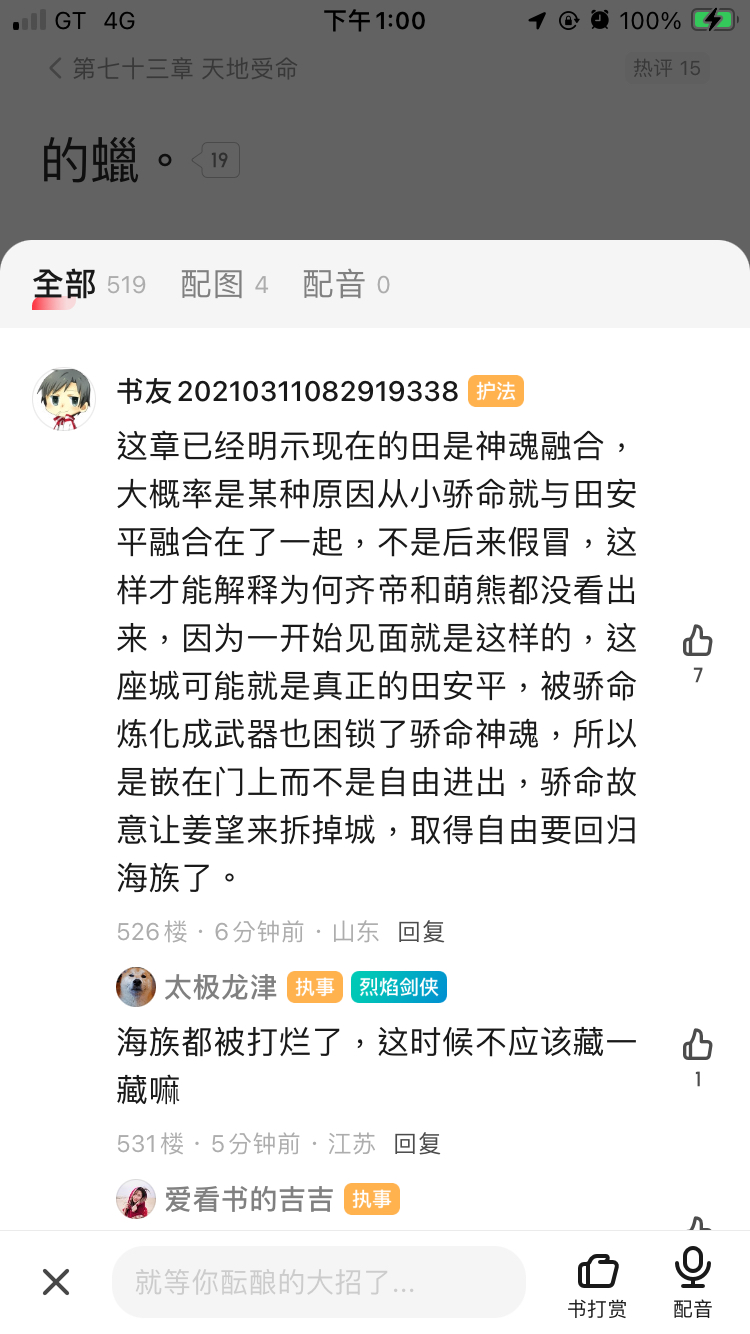The width and height of the screenshot is (750, 1334).
Task: Reply to the 526楼 comment
Action: coord(421,932)
